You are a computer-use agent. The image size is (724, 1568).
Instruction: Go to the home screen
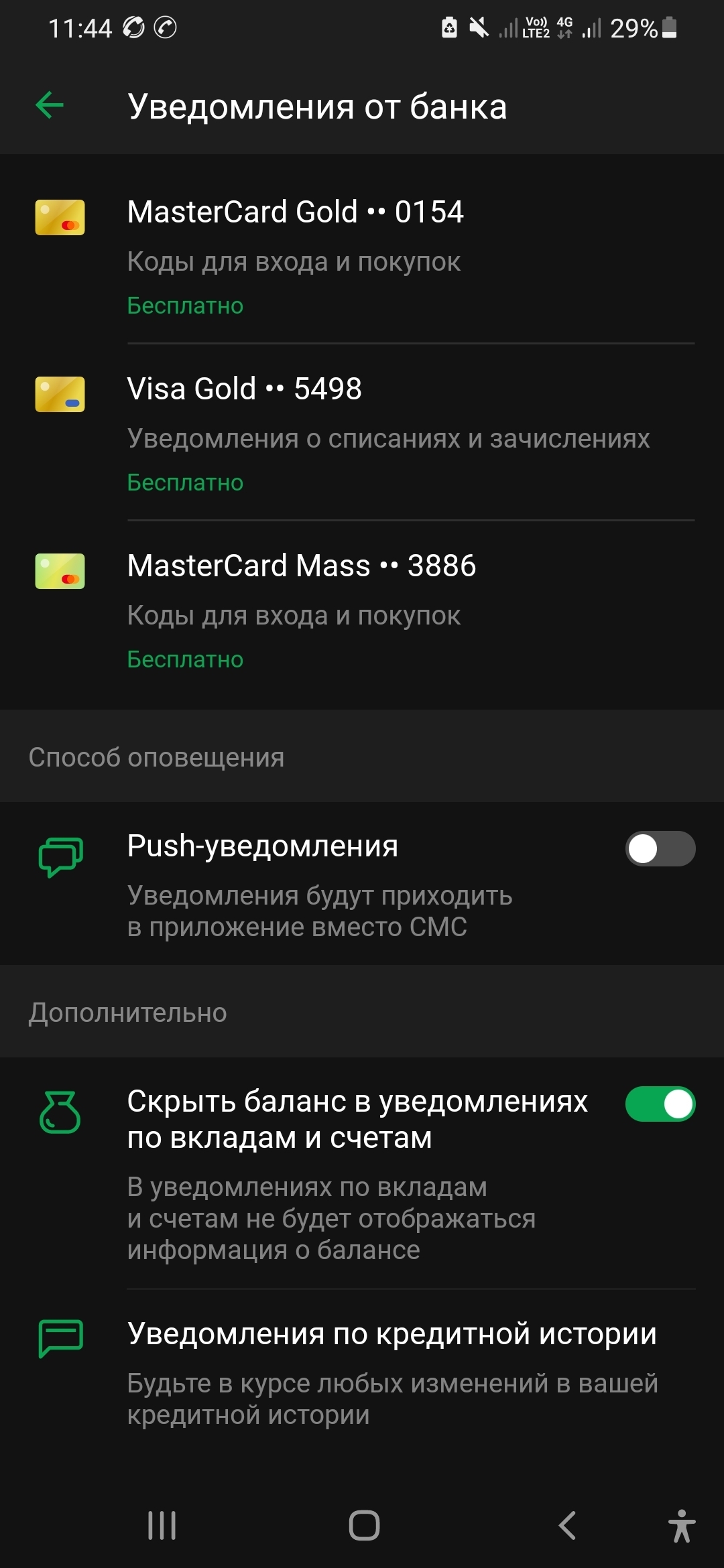click(x=364, y=1526)
